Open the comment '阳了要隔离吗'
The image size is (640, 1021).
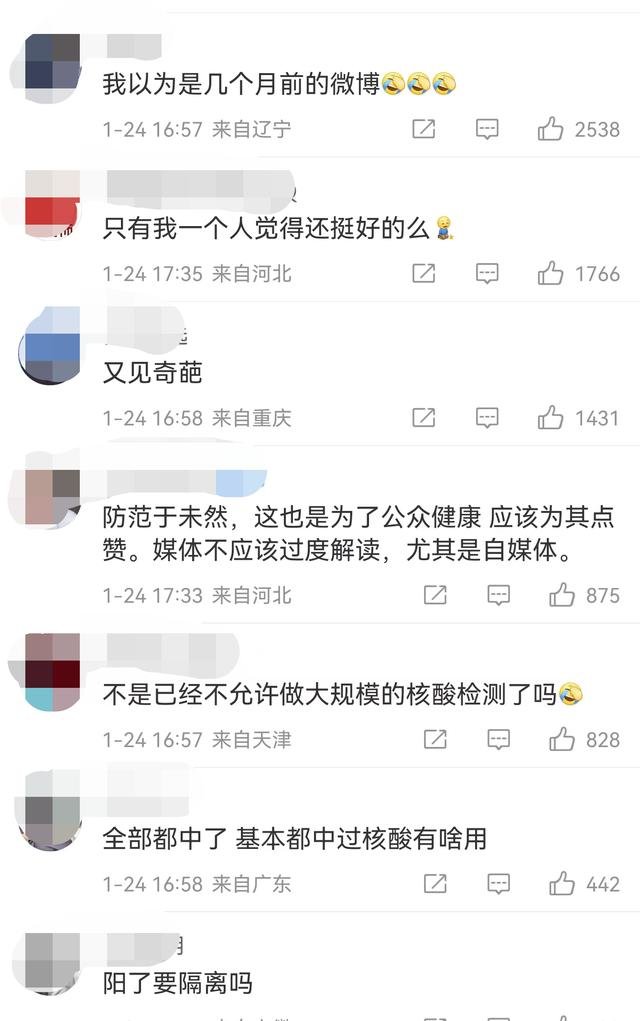pos(178,984)
